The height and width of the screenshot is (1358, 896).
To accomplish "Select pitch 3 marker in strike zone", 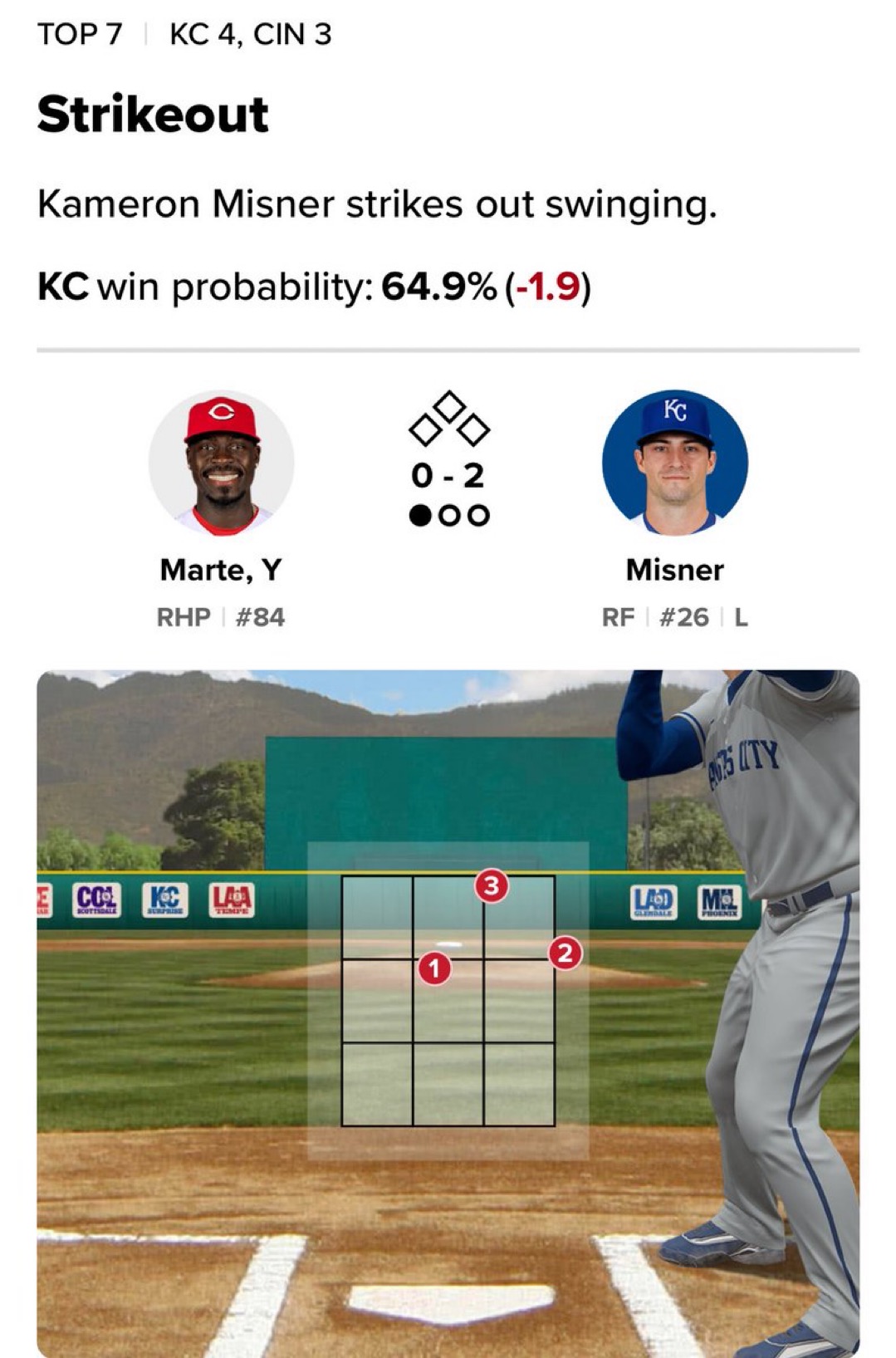I will click(492, 886).
